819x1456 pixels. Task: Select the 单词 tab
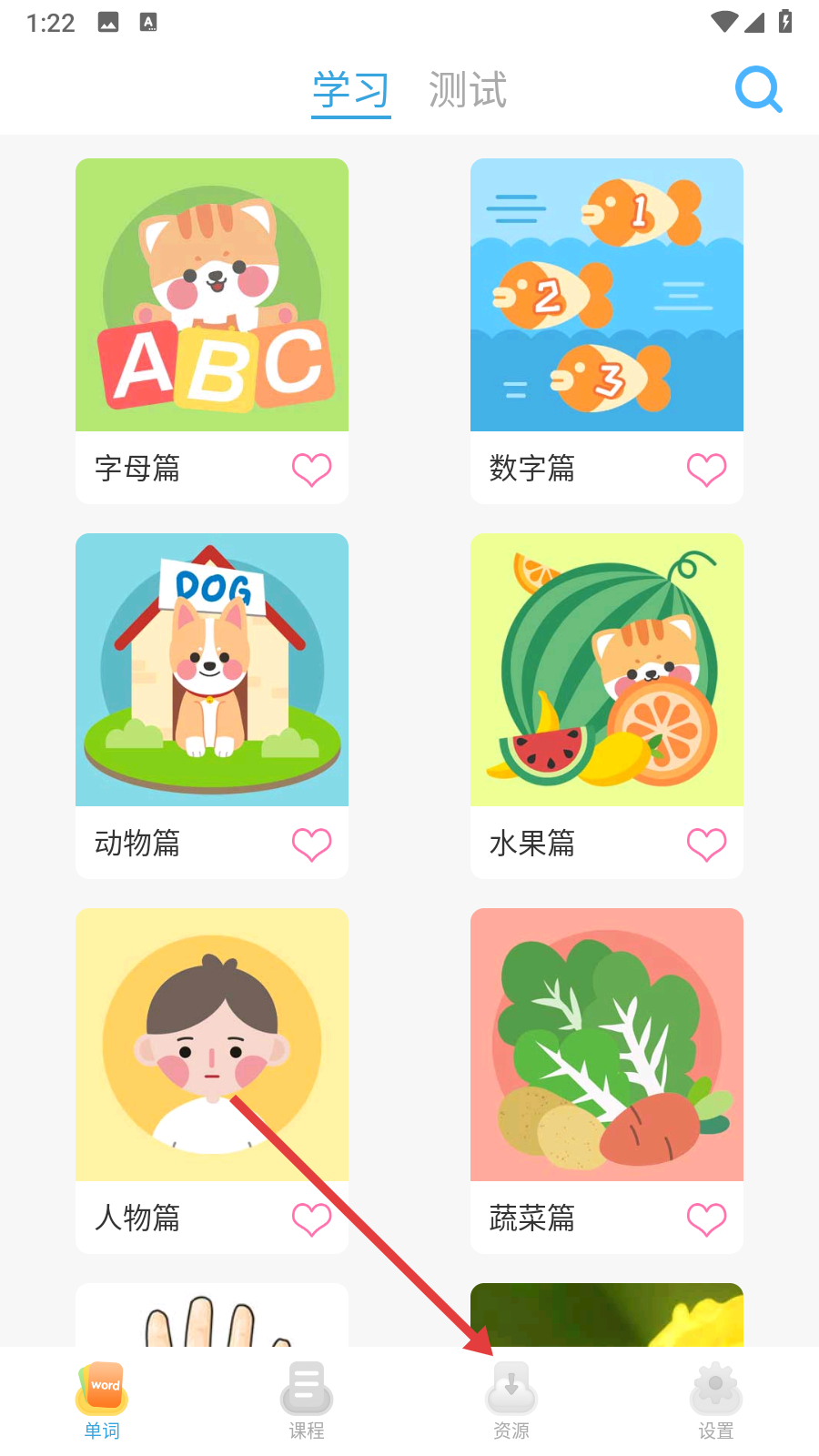coord(102,1401)
